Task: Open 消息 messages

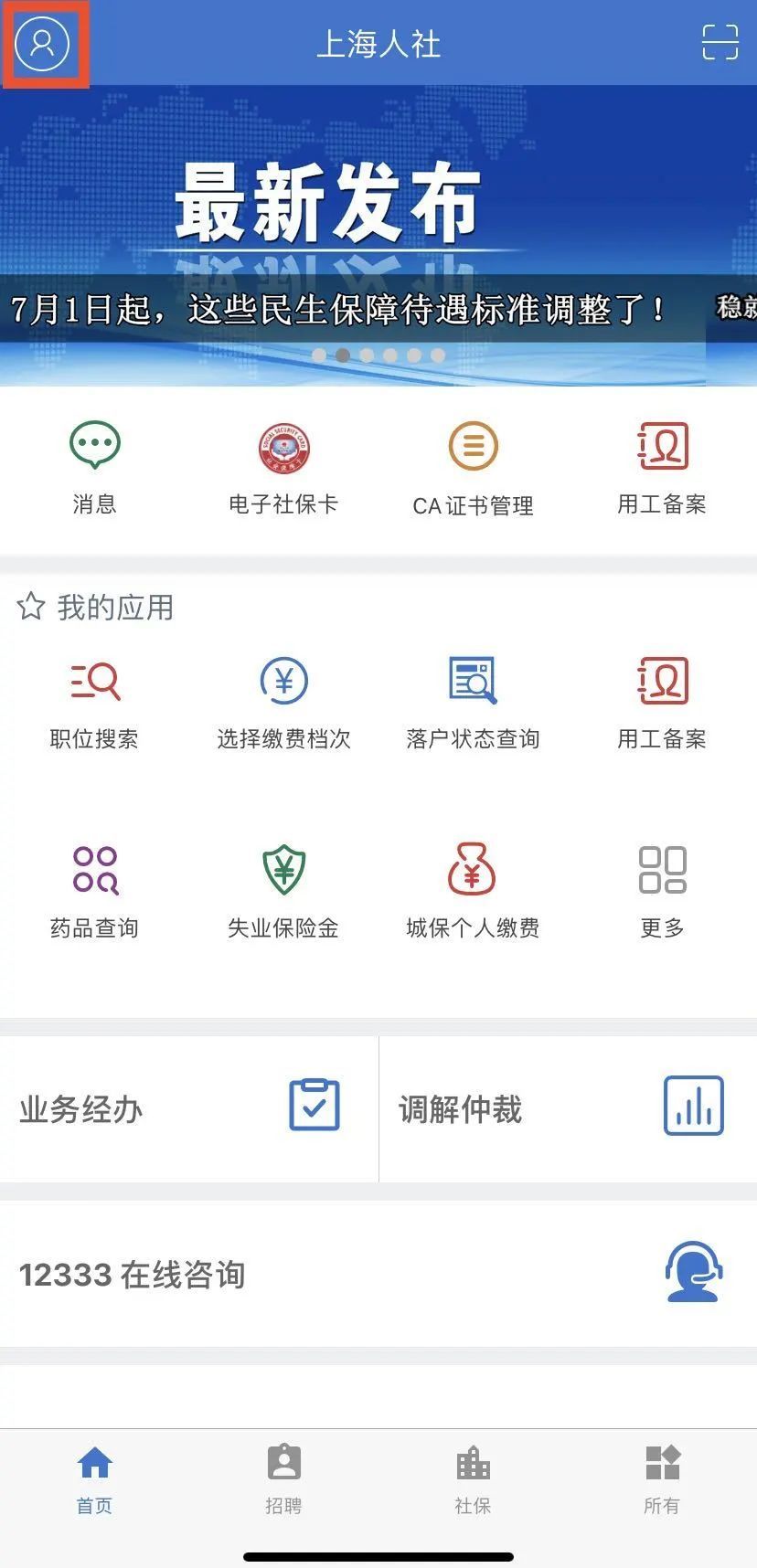Action: pyautogui.click(x=95, y=467)
